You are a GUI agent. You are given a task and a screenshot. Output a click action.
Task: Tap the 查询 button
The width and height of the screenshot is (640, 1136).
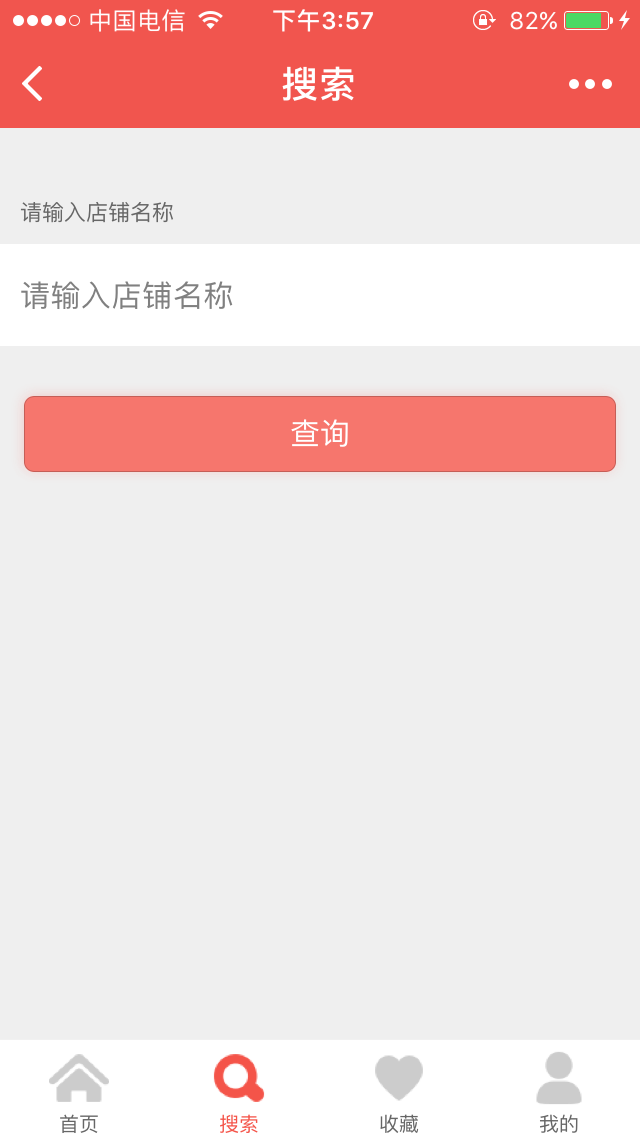coord(320,434)
